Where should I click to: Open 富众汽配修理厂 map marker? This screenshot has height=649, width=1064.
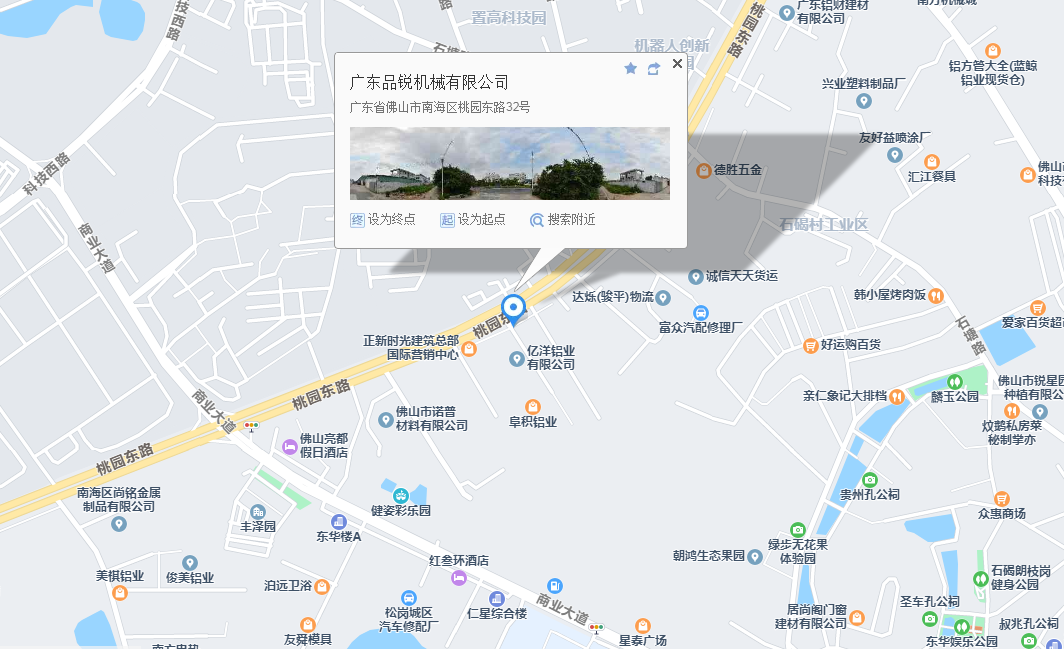(701, 313)
